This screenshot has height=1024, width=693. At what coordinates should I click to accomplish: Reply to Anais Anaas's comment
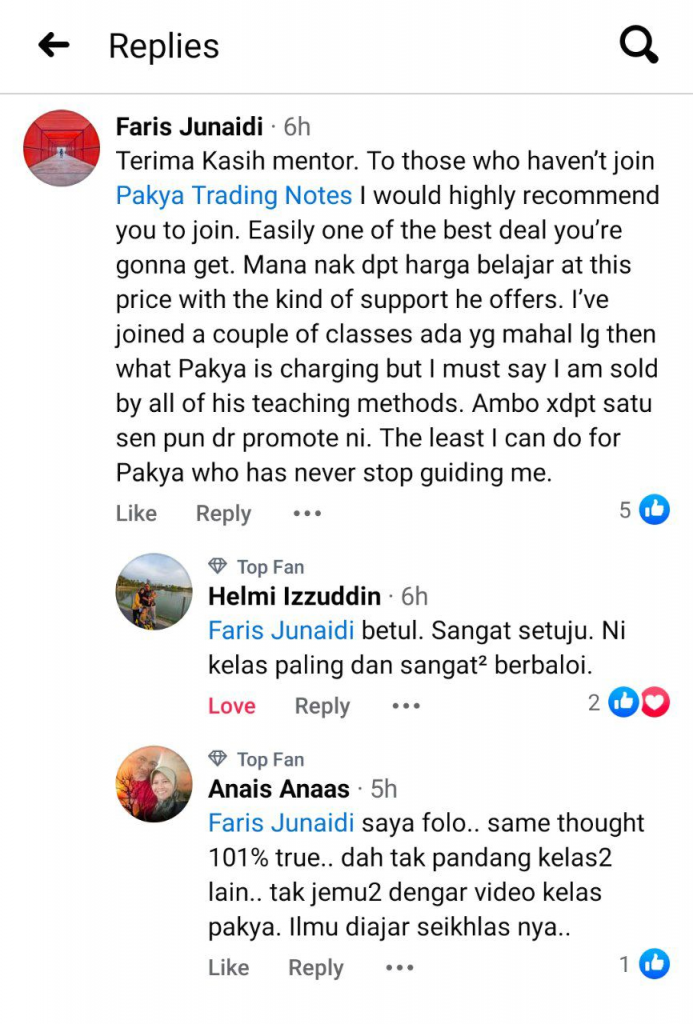click(x=316, y=967)
